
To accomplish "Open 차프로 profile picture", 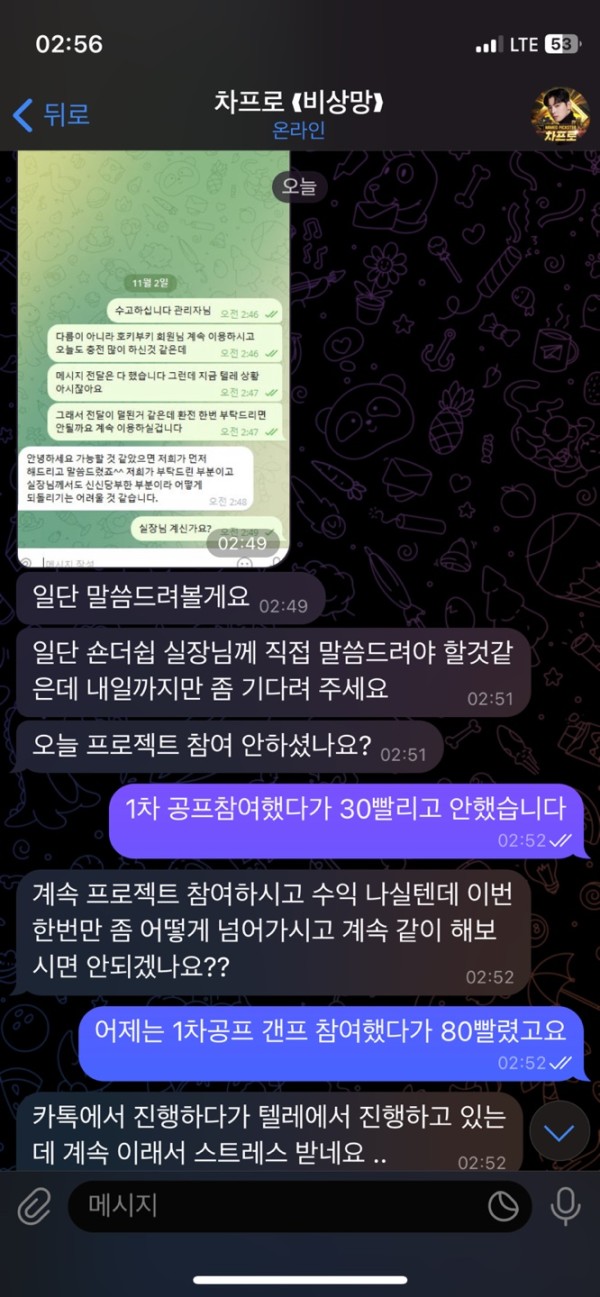I will point(560,116).
